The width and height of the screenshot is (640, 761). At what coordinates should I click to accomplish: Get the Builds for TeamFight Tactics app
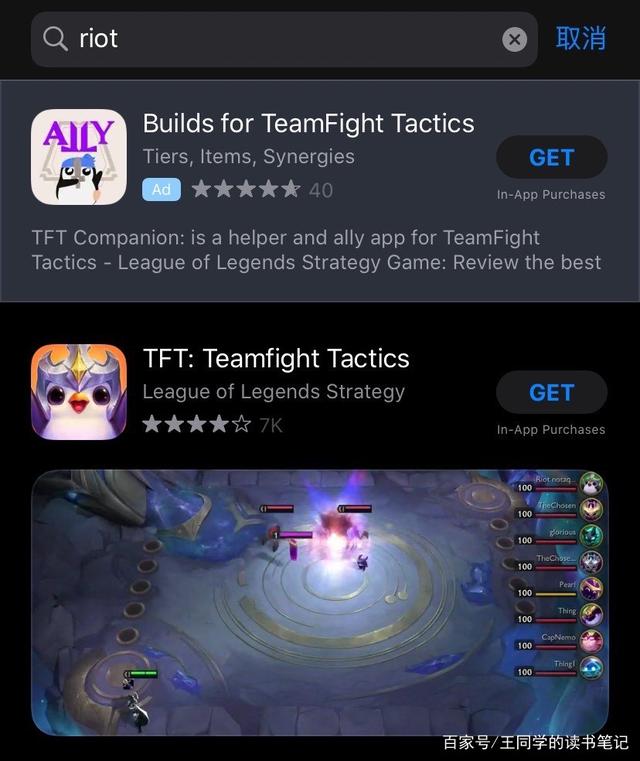pos(551,158)
